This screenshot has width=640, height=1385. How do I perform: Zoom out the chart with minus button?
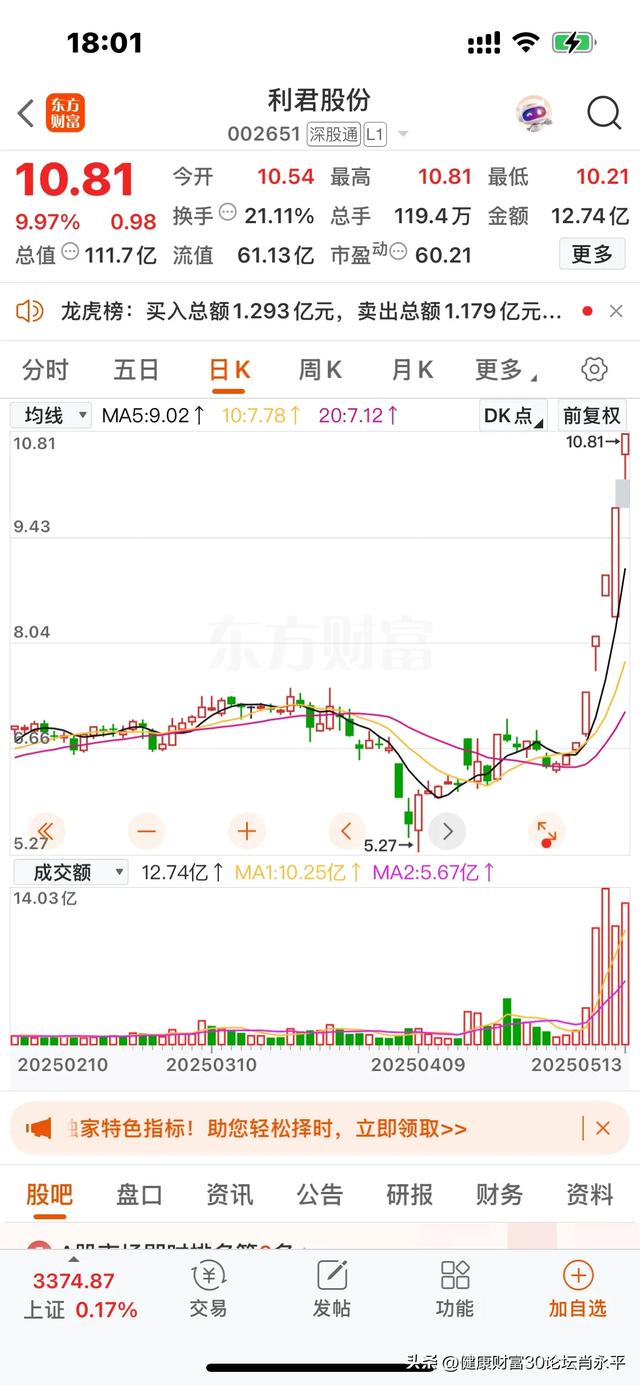[147, 830]
